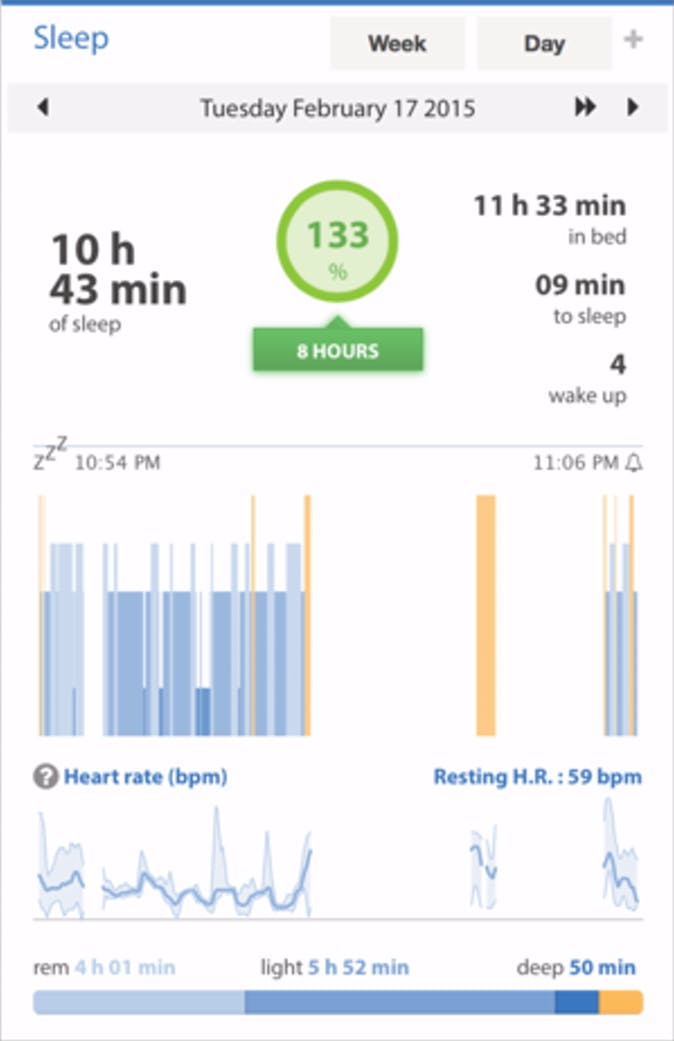Switch to the Day view
This screenshot has height=1041, width=674.
pos(544,44)
